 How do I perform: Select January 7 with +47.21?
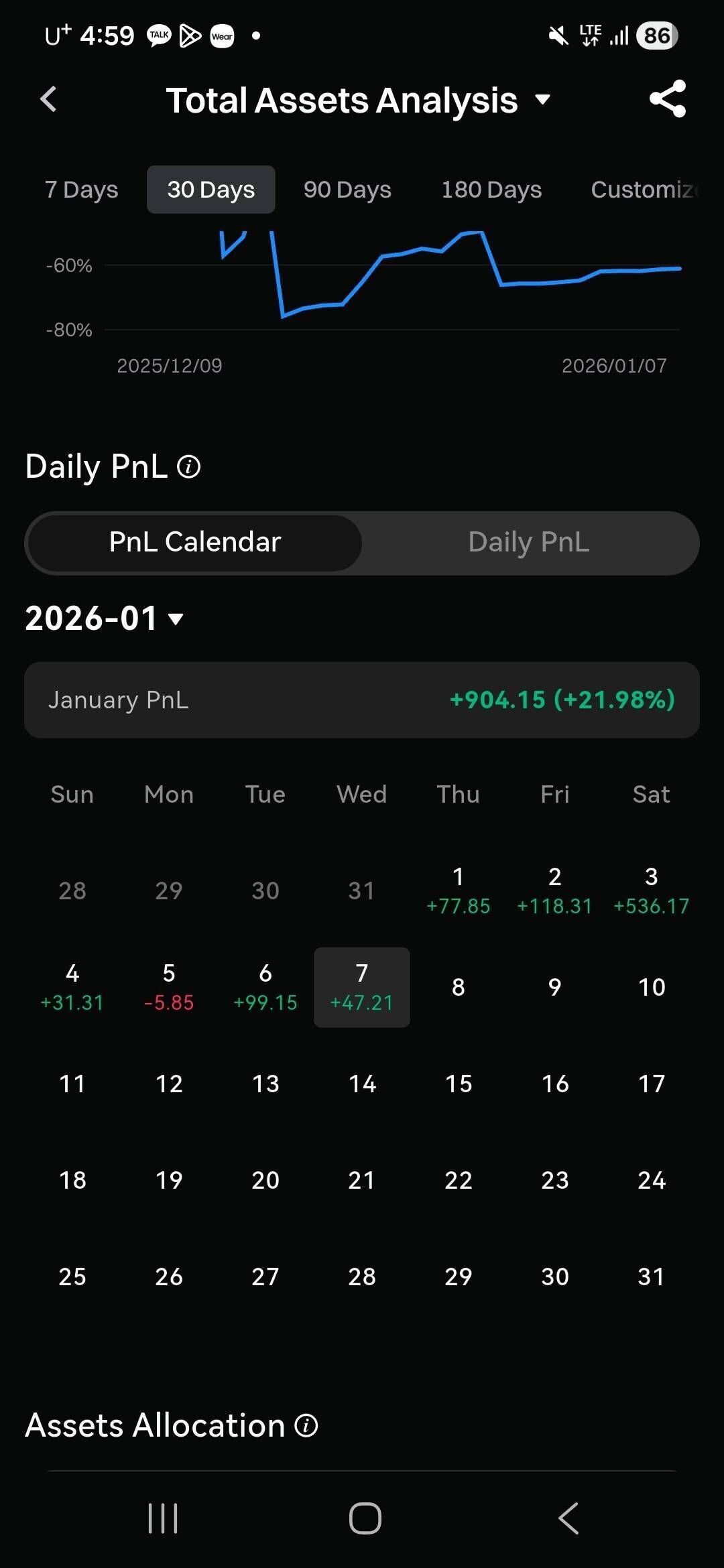[362, 987]
